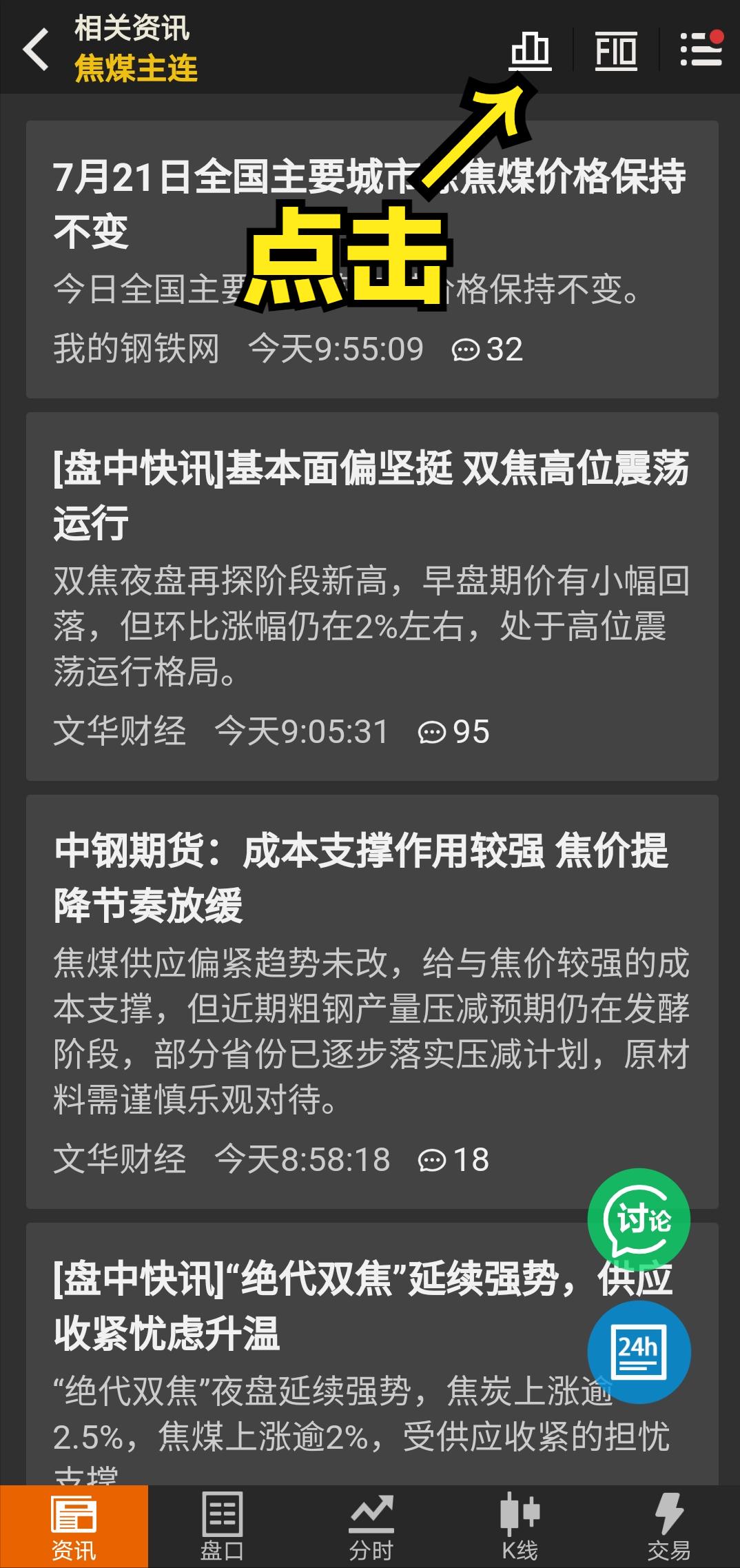The height and width of the screenshot is (1568, 740).
Task: Open the green 讨论 discussion floating icon
Action: [639, 1220]
